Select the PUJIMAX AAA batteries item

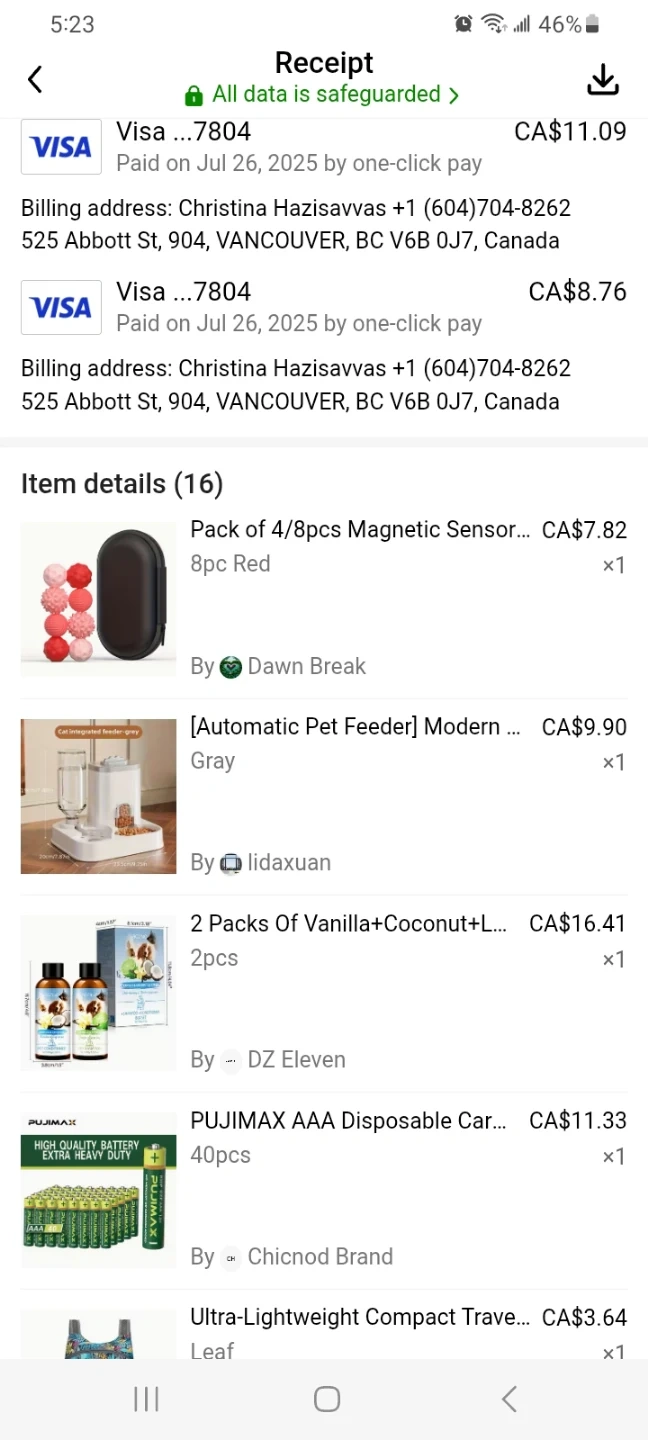coord(348,1121)
